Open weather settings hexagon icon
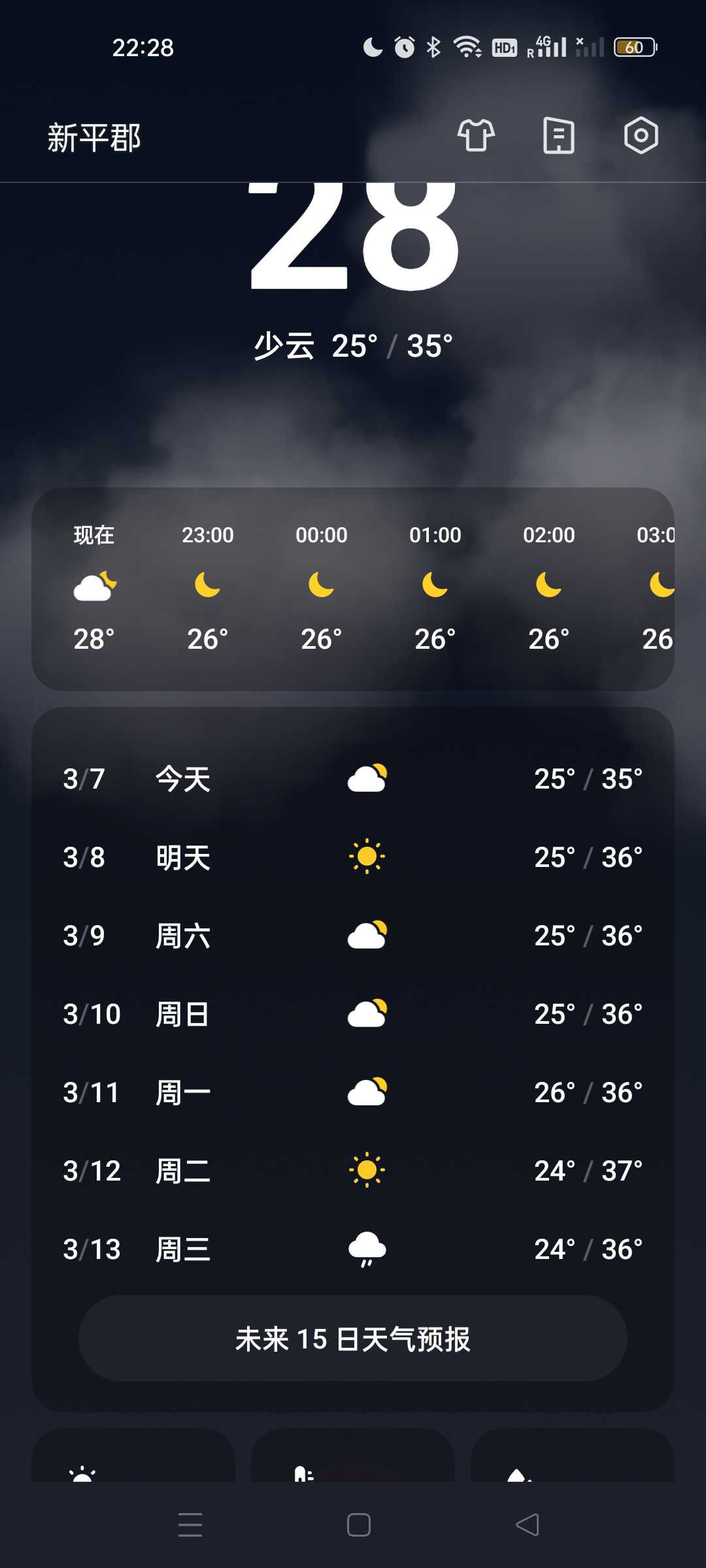This screenshot has height=1568, width=706. (x=641, y=136)
